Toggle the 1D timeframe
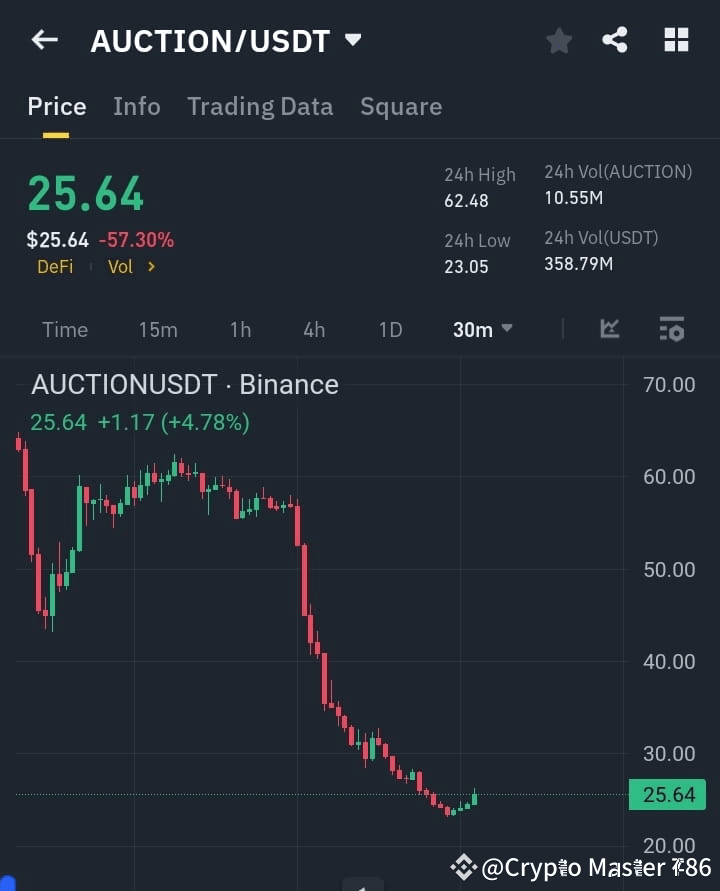The height and width of the screenshot is (891, 720). [390, 329]
